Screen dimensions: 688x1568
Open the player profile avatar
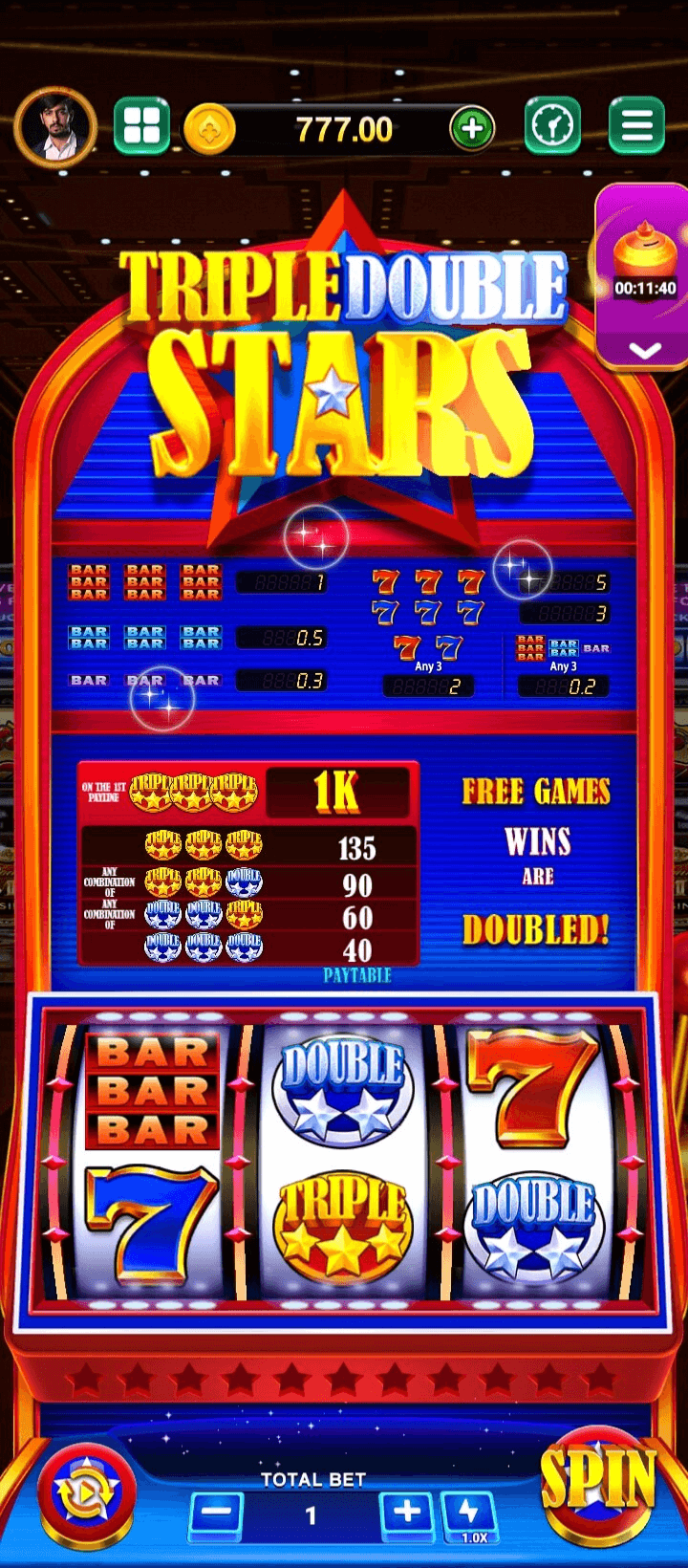pos(55,128)
